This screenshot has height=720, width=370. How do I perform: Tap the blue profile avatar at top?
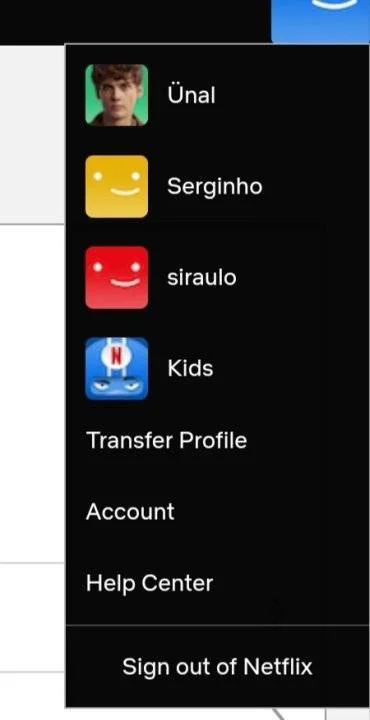tap(320, 22)
